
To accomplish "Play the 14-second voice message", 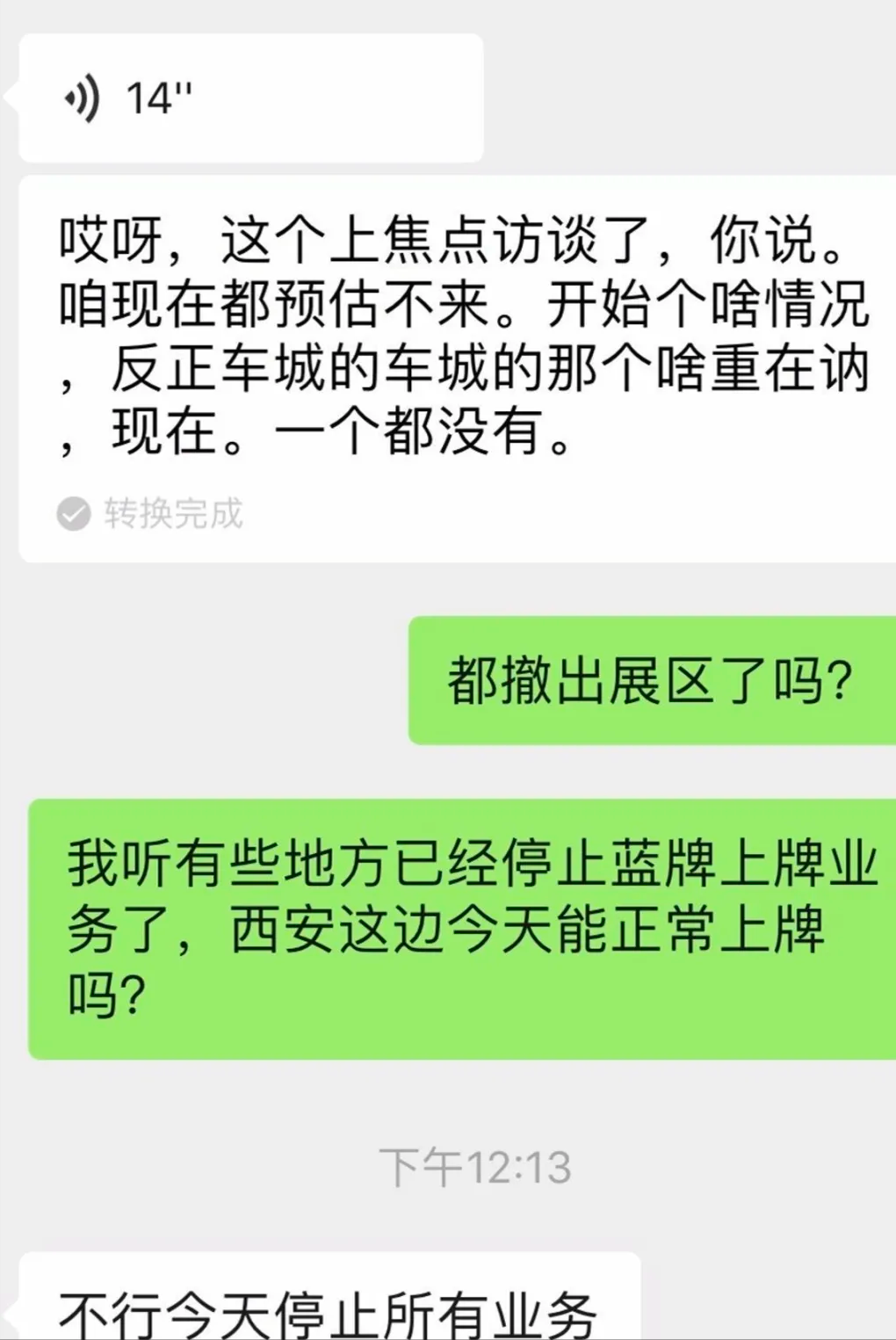I will [x=250, y=98].
